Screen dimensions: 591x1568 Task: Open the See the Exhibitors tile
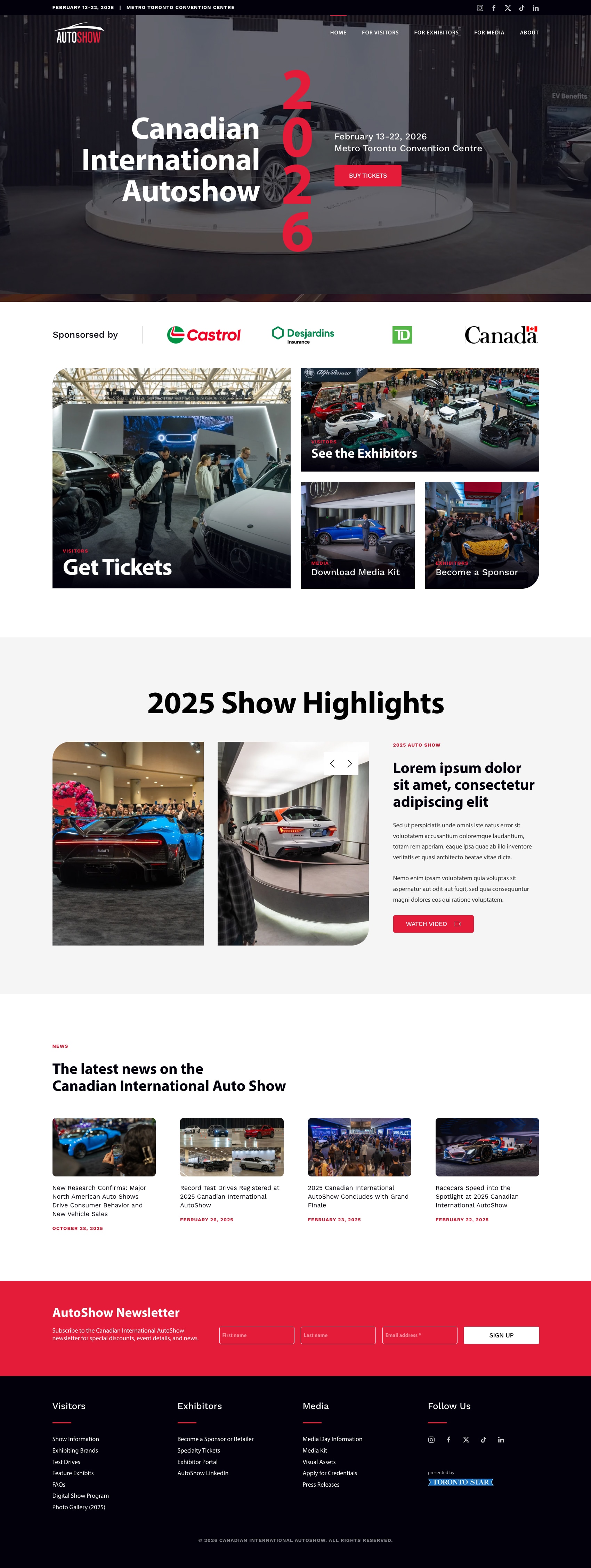(x=420, y=419)
